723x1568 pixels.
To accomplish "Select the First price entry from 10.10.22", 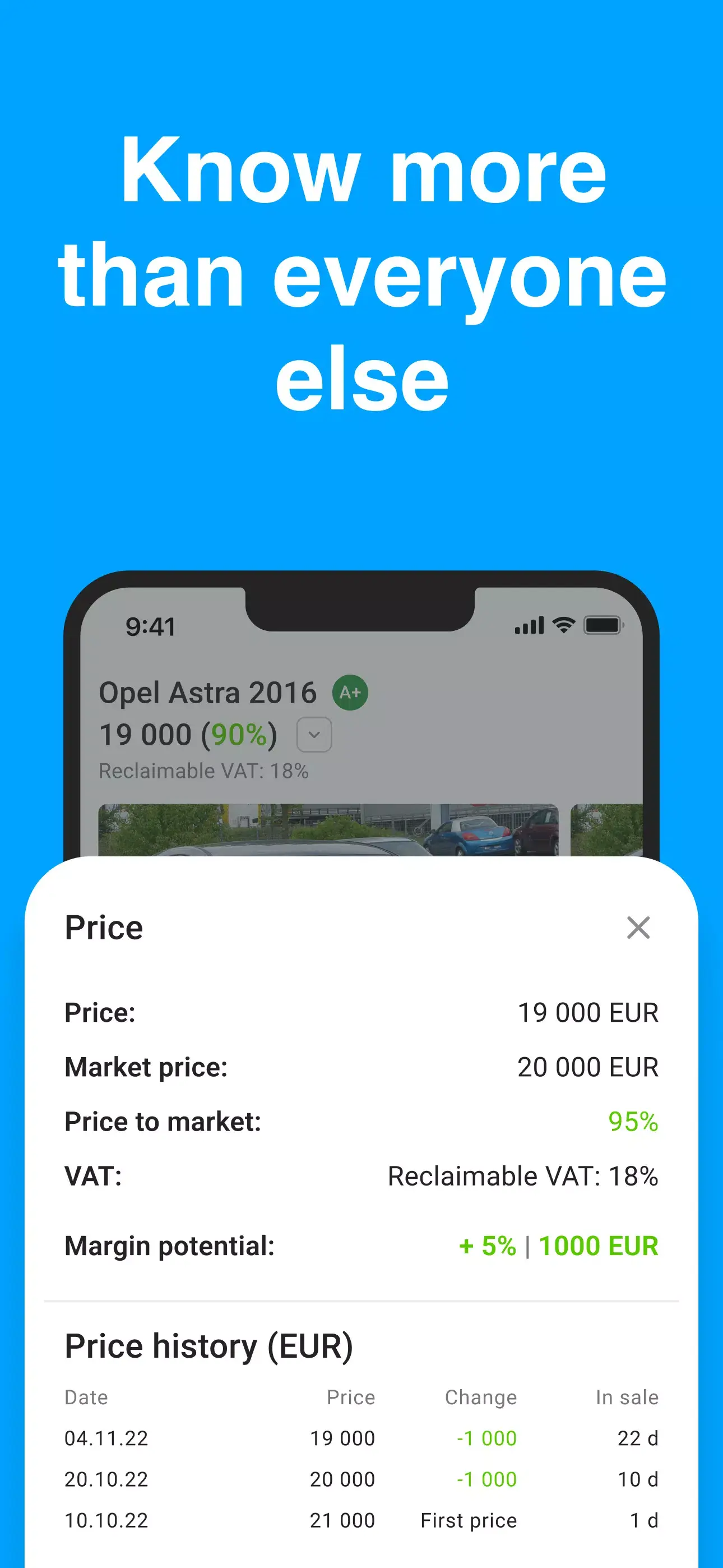I will tap(467, 1520).
